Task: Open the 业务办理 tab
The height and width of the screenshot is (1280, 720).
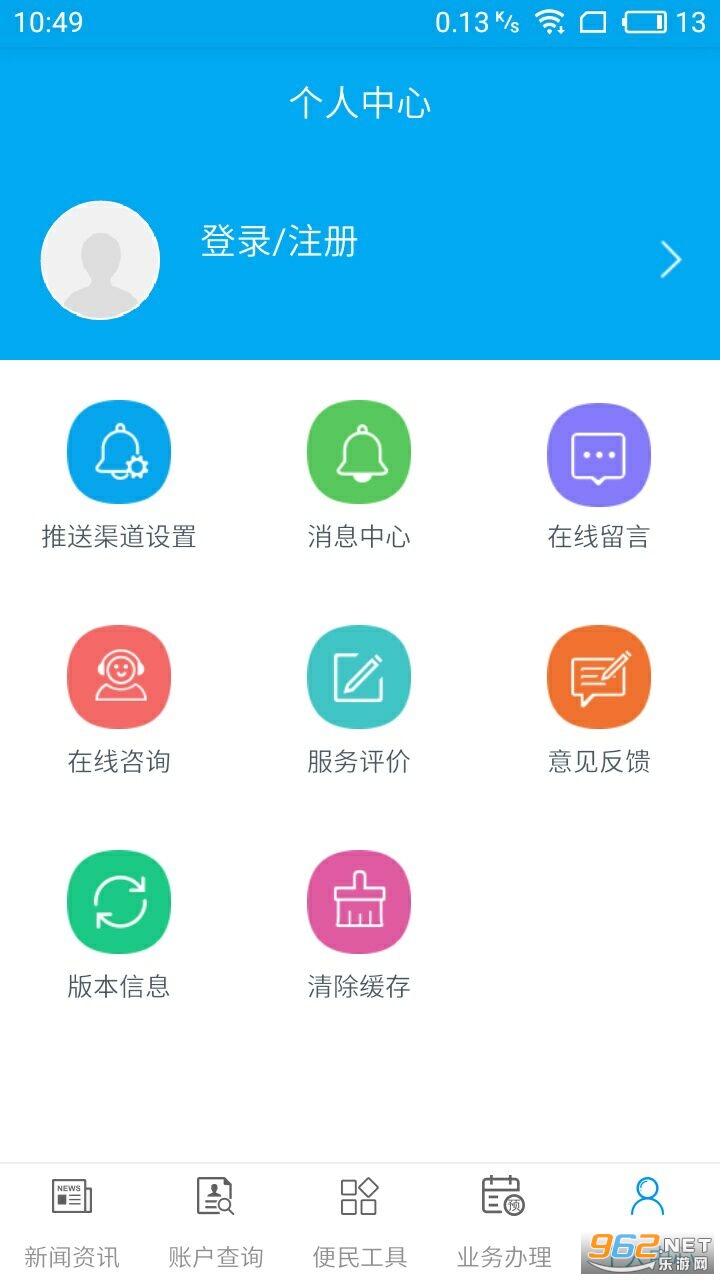Action: tap(504, 1220)
